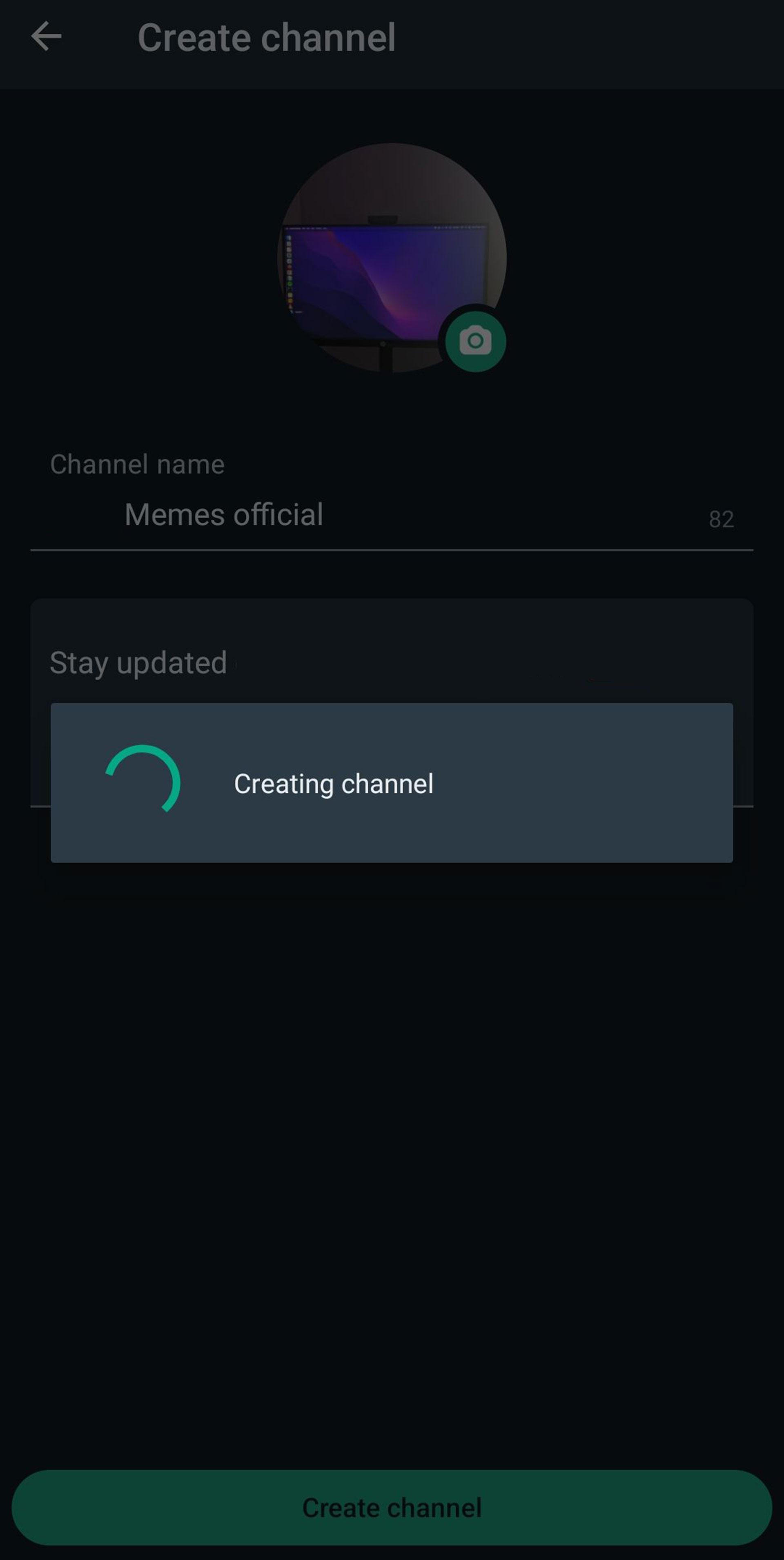Edit the channel name field
The height and width of the screenshot is (1560, 784).
(x=392, y=515)
